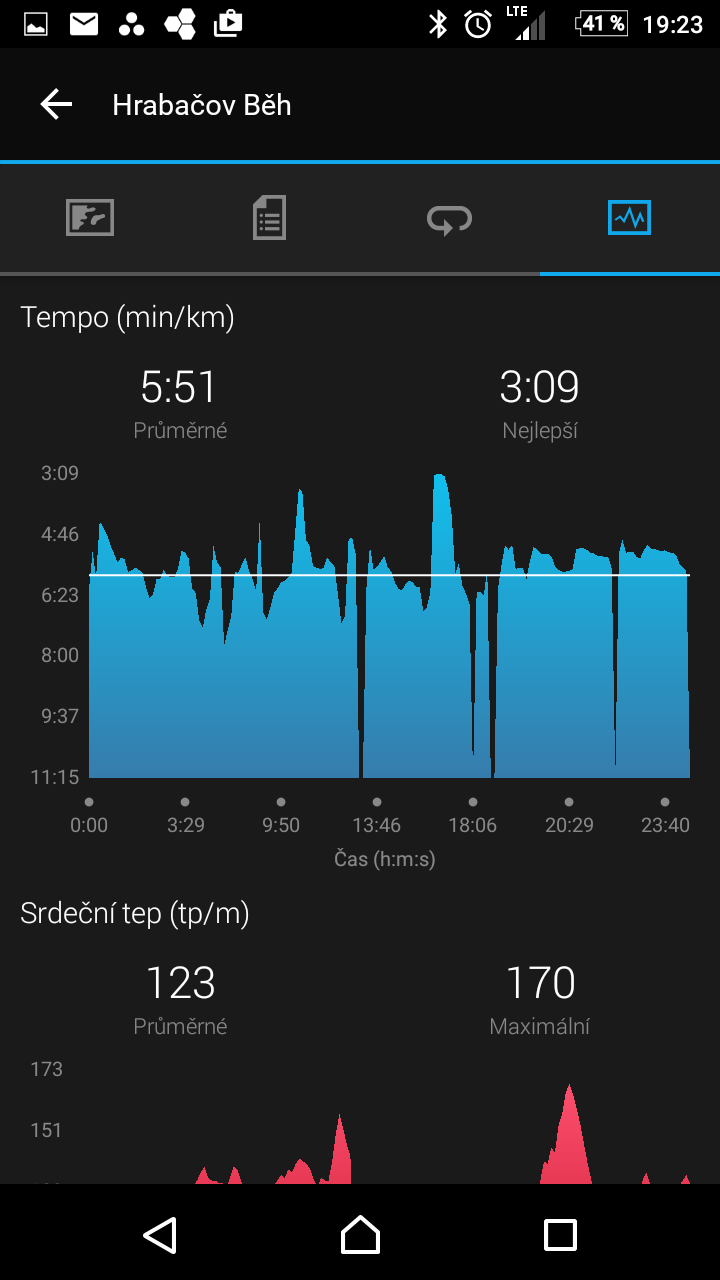720x1280 pixels.
Task: Open recent apps from navigation bar
Action: [x=560, y=1235]
